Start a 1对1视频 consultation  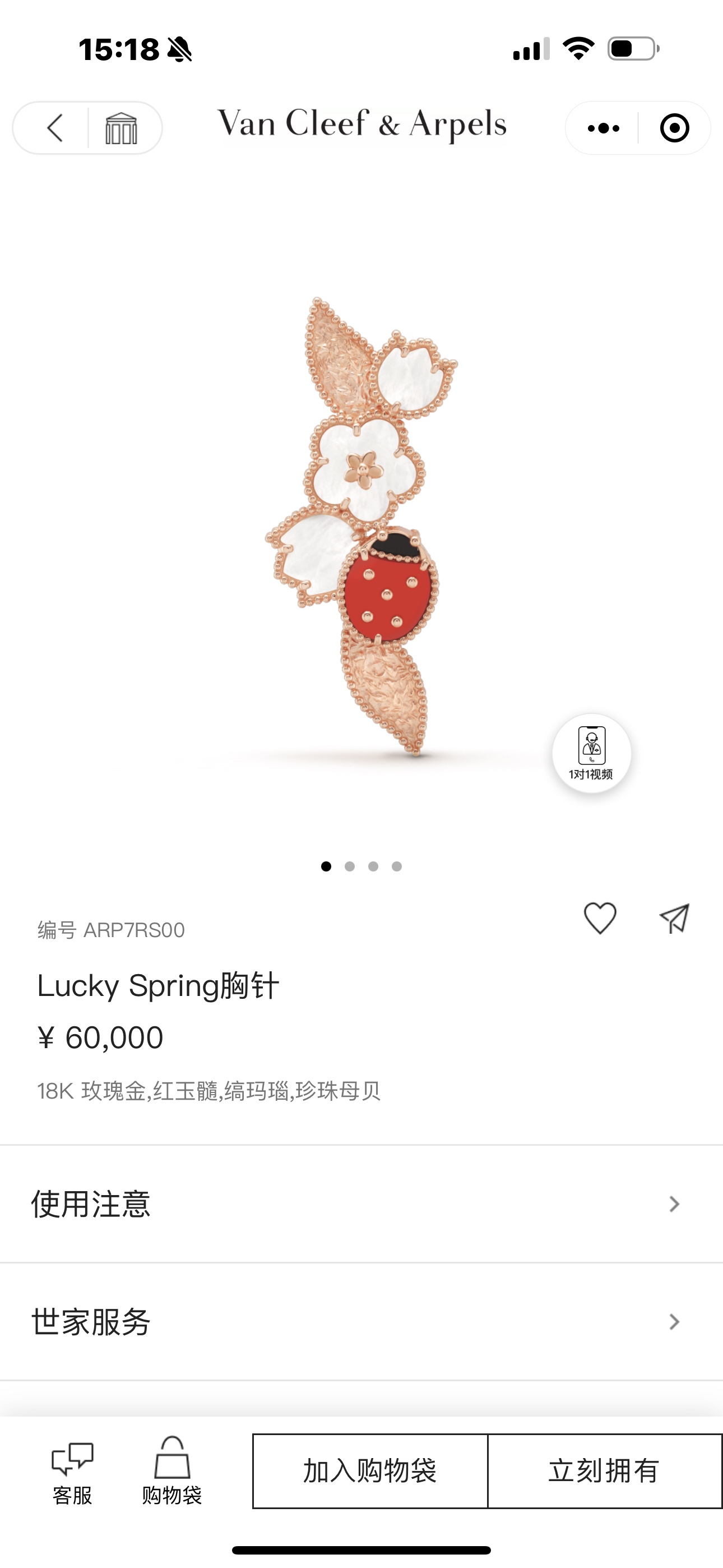pos(591,753)
